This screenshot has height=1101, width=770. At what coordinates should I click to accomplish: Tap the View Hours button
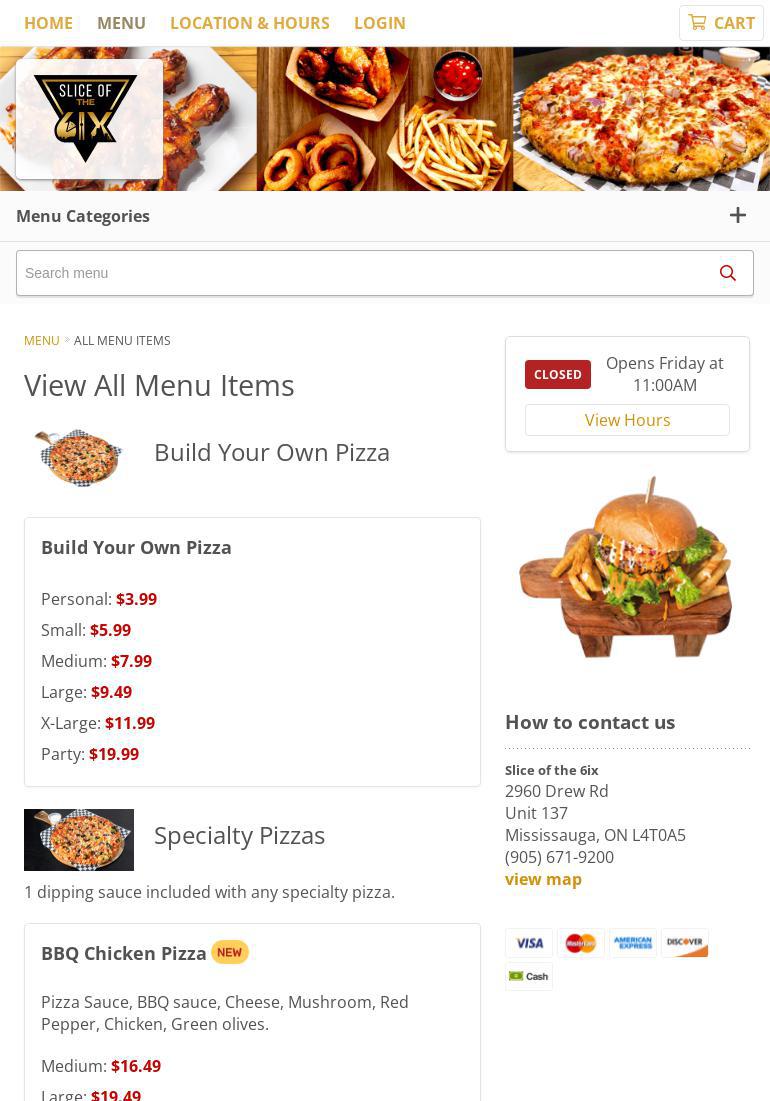click(x=627, y=420)
